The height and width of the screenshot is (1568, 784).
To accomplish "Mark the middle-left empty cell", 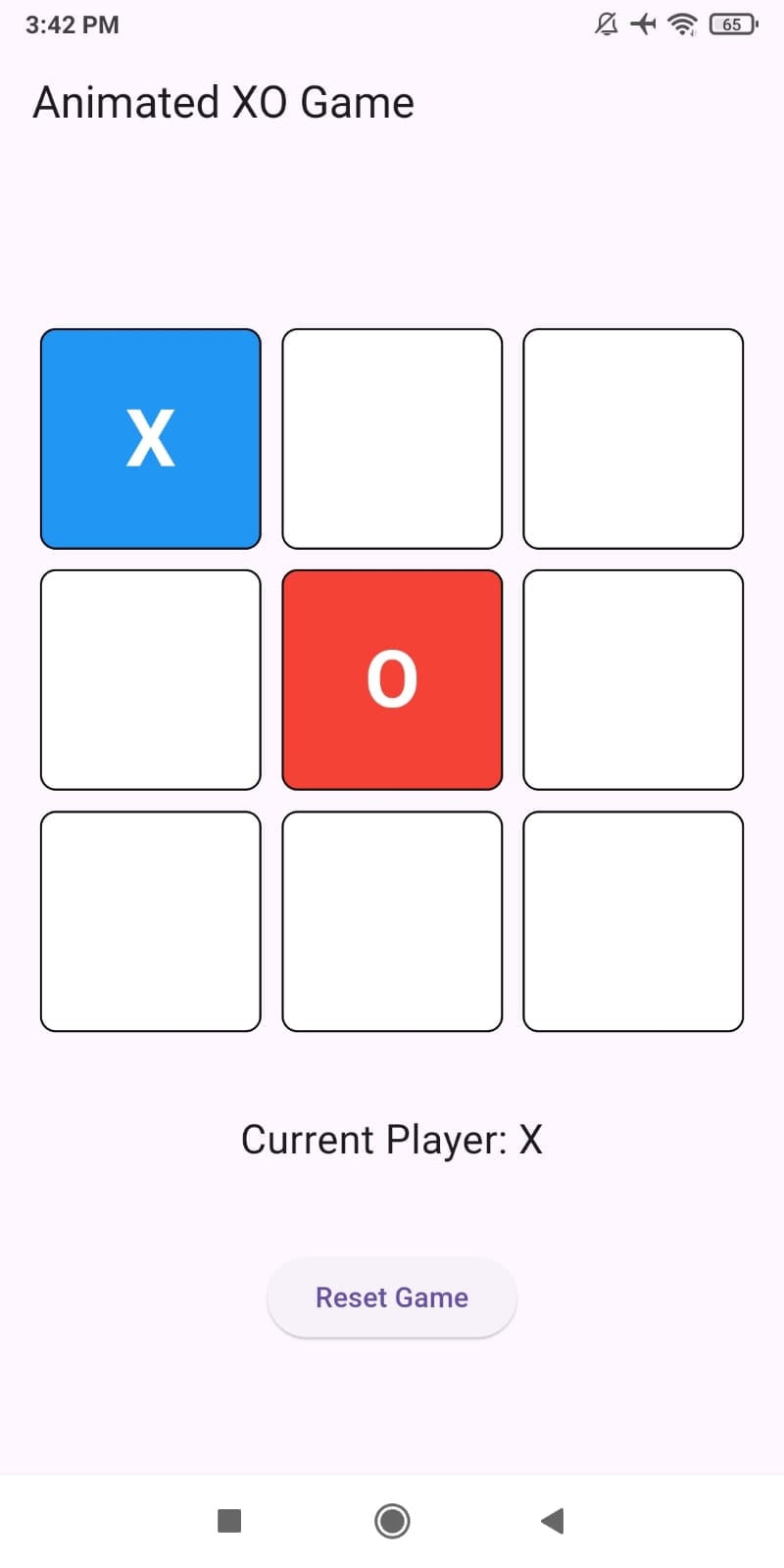I will [151, 680].
